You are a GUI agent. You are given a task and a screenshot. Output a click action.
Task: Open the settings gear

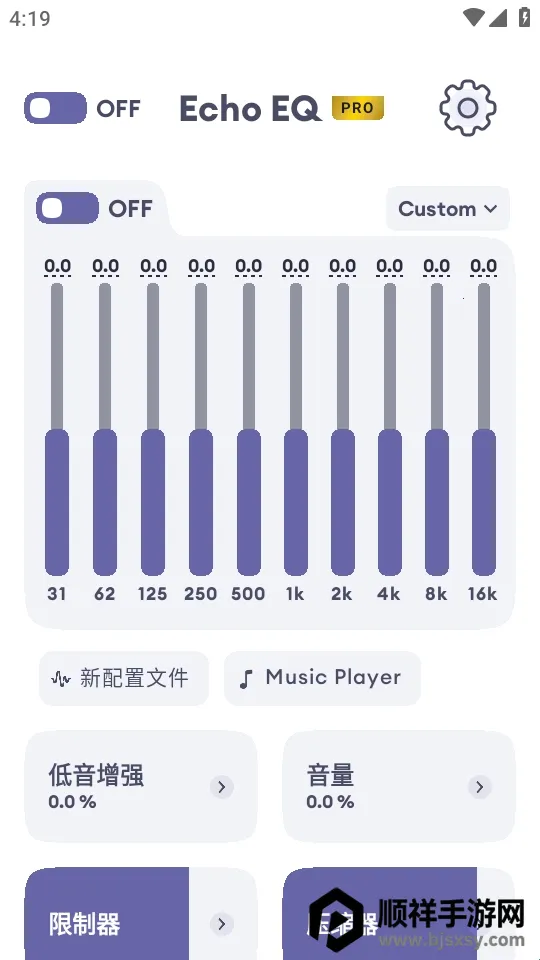tap(467, 108)
